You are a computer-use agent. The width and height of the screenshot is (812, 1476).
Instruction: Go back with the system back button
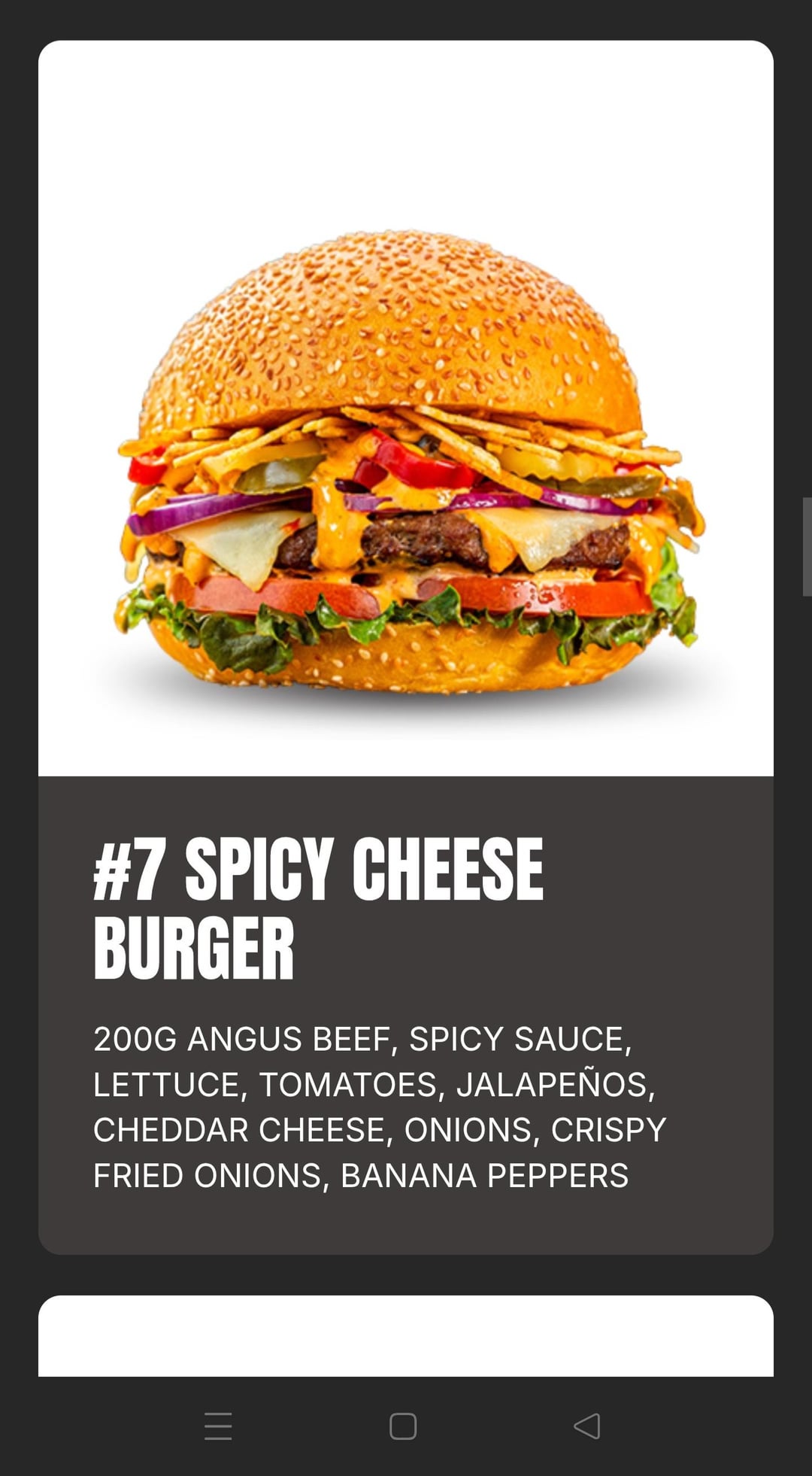pyautogui.click(x=587, y=1426)
